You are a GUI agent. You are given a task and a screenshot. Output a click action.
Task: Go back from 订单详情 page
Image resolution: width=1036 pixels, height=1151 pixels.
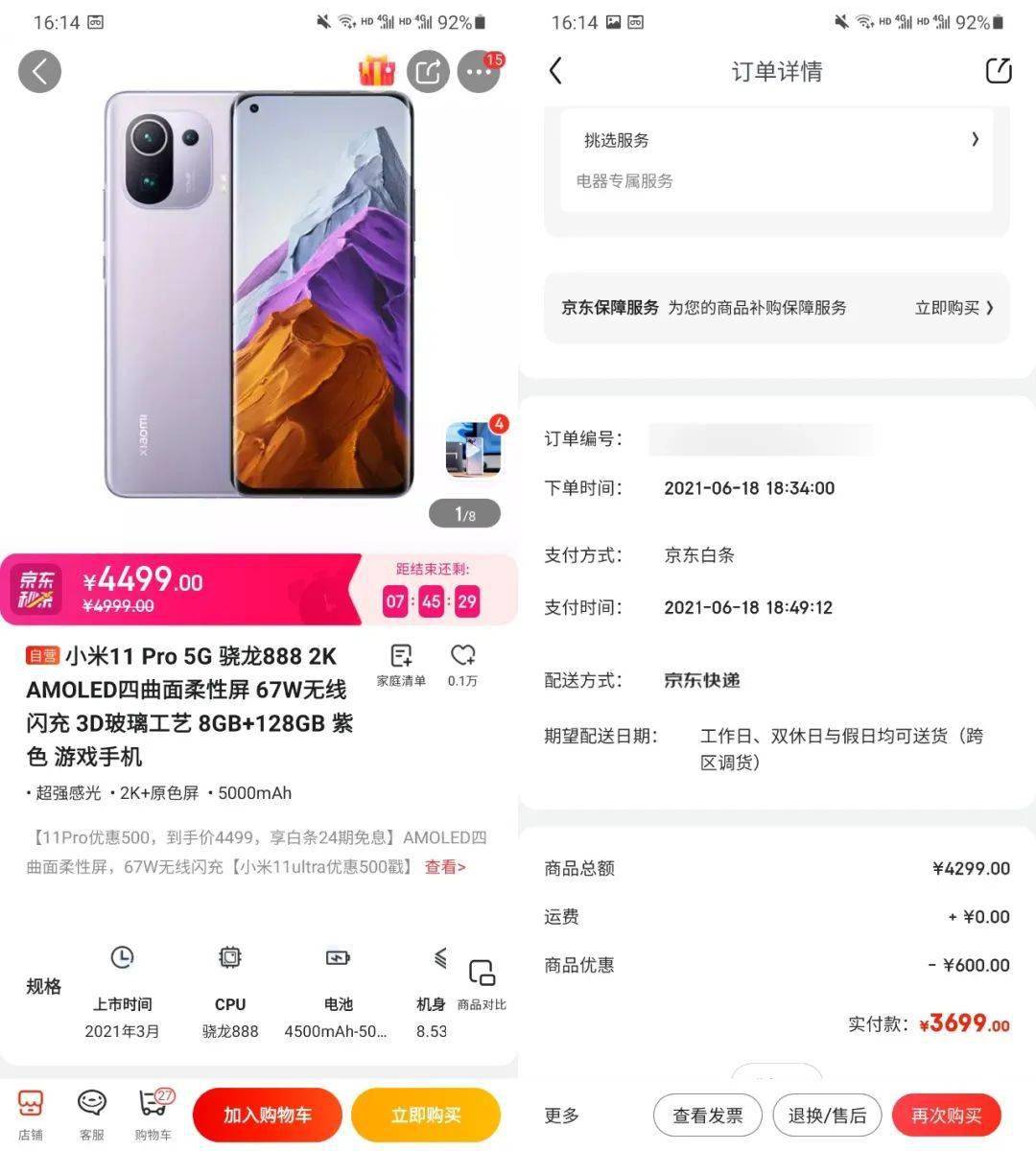(555, 71)
